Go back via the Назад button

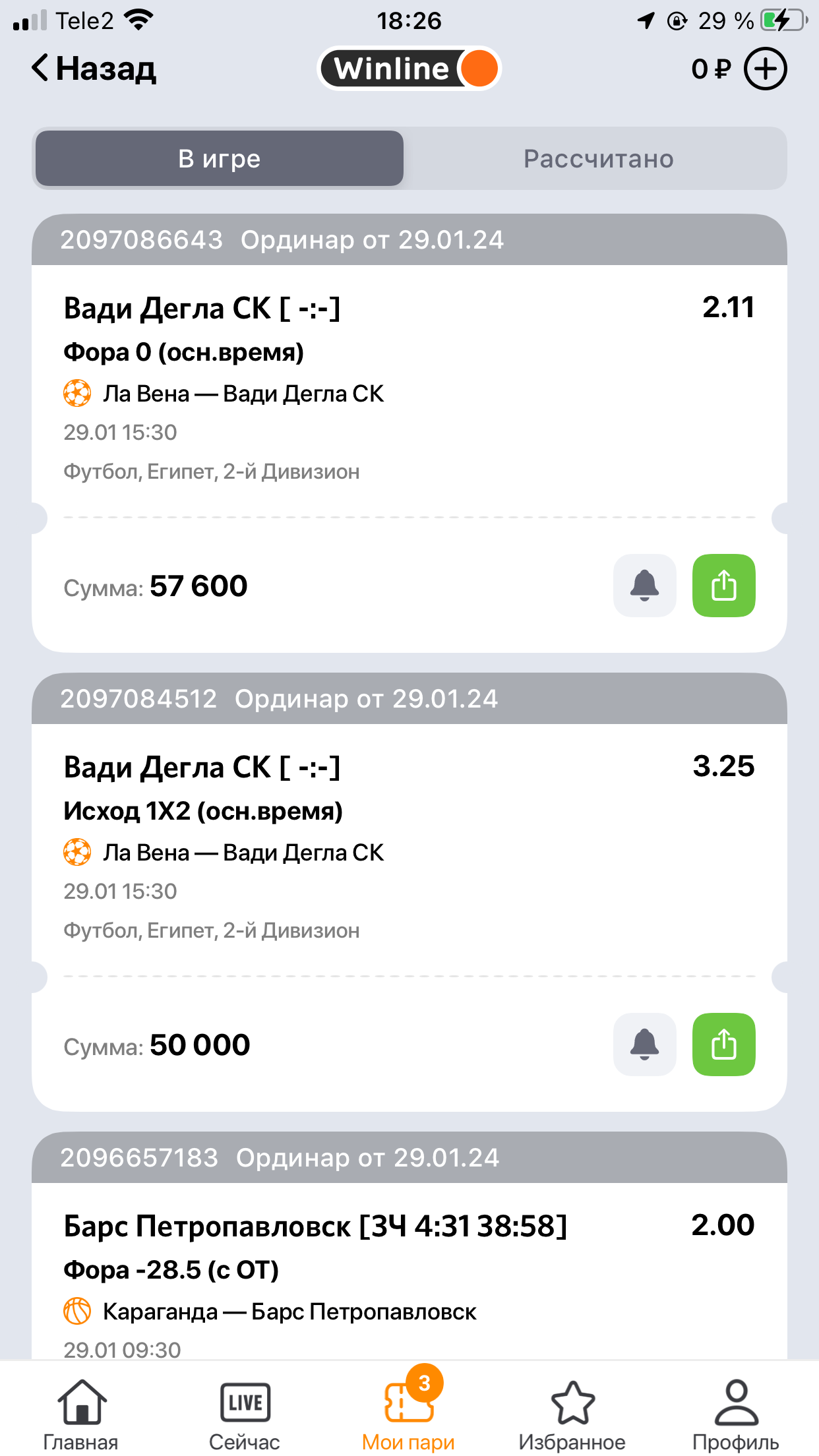[x=94, y=69]
